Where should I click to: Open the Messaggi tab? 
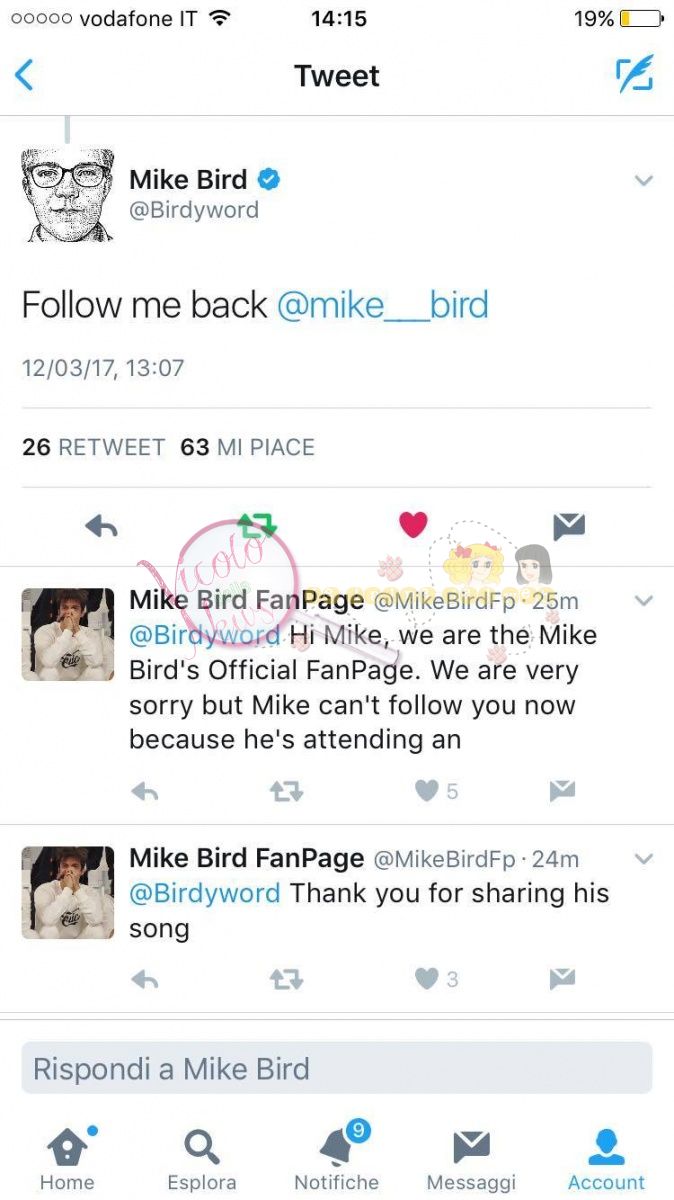point(471,1158)
